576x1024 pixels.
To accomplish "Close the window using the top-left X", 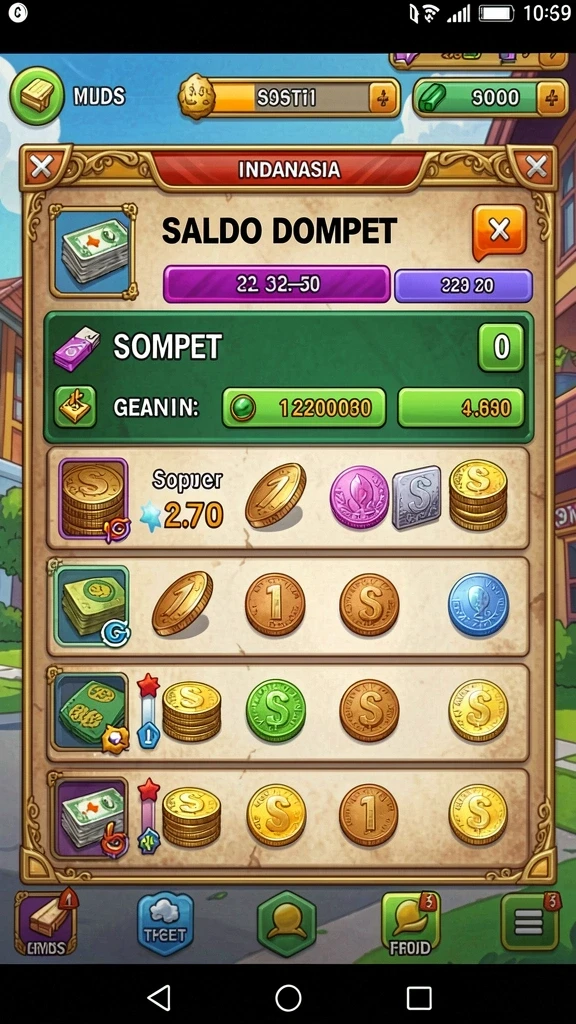I will (x=41, y=168).
